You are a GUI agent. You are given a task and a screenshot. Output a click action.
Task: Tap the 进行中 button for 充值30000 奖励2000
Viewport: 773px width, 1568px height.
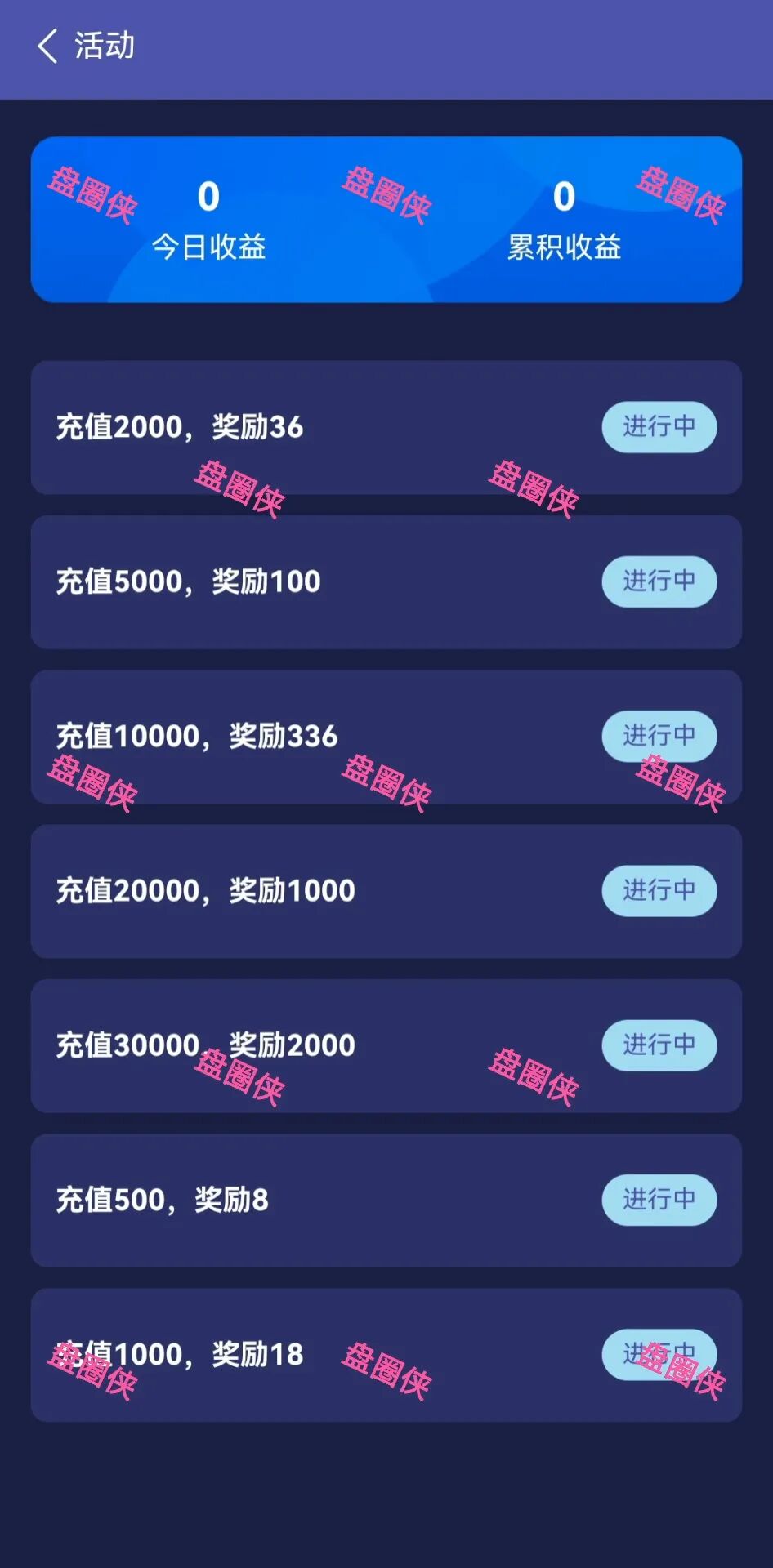659,1045
